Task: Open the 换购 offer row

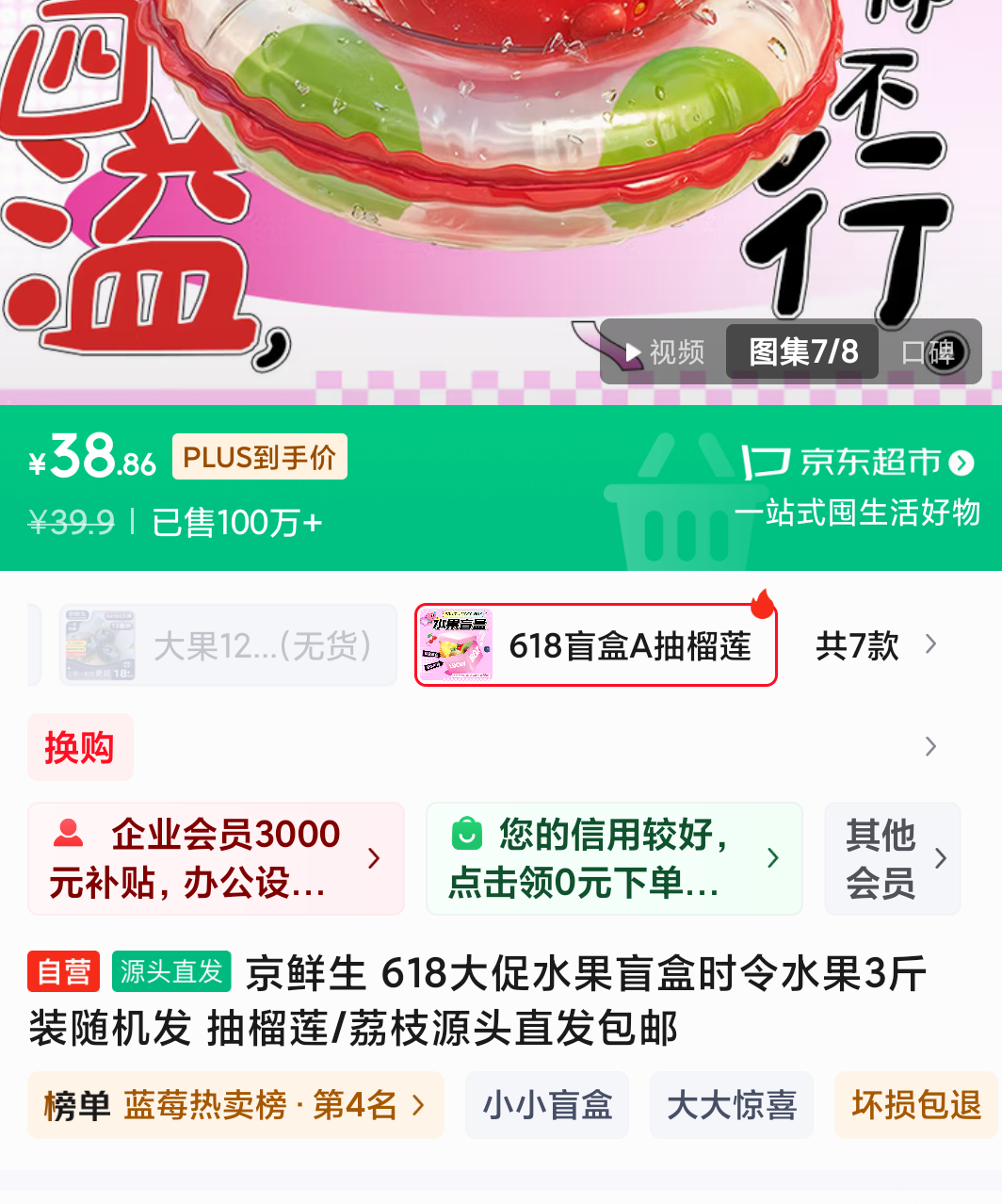Action: click(499, 747)
